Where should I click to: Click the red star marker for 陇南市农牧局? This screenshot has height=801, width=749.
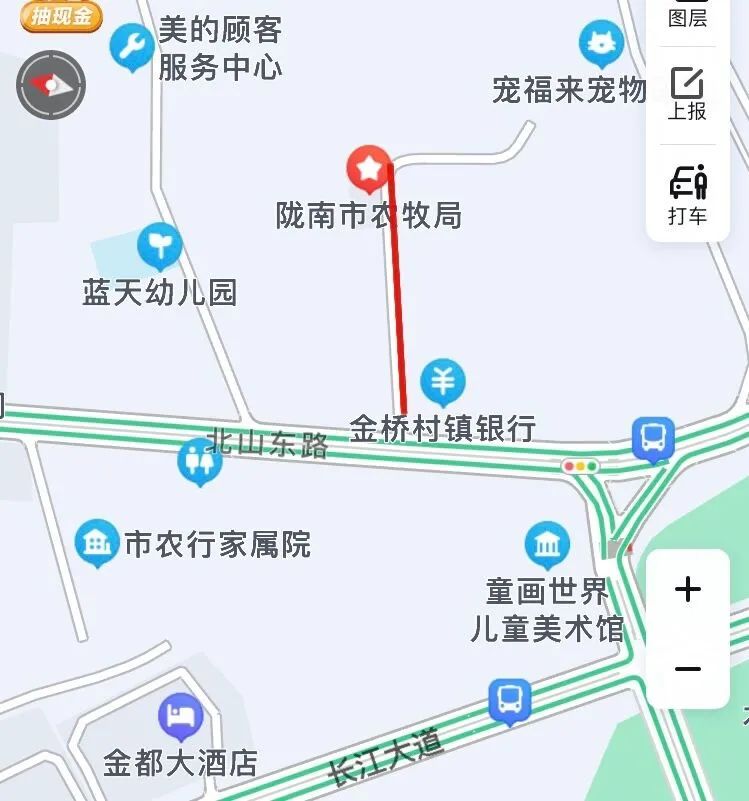click(369, 168)
